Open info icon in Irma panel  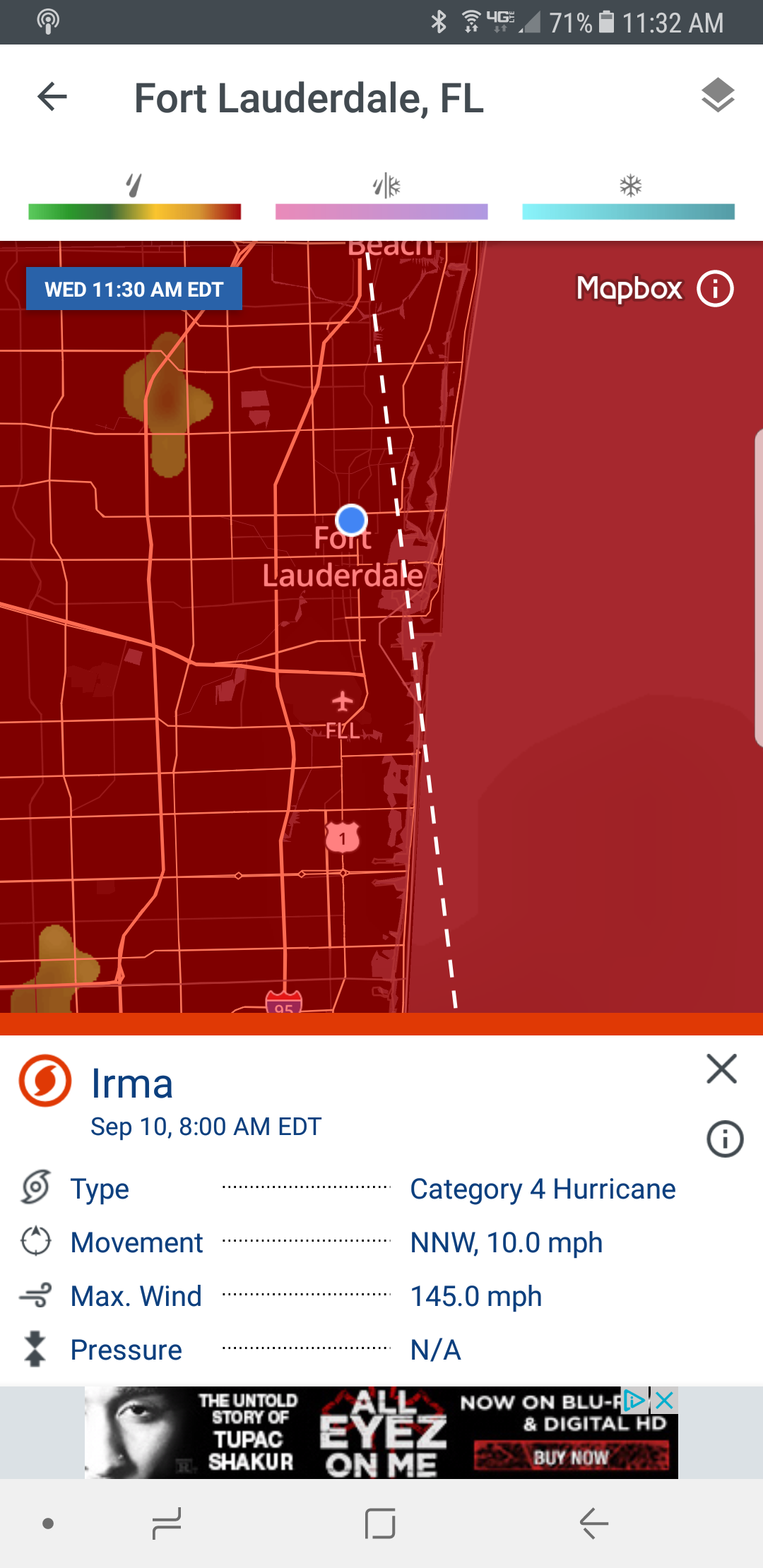point(725,1139)
